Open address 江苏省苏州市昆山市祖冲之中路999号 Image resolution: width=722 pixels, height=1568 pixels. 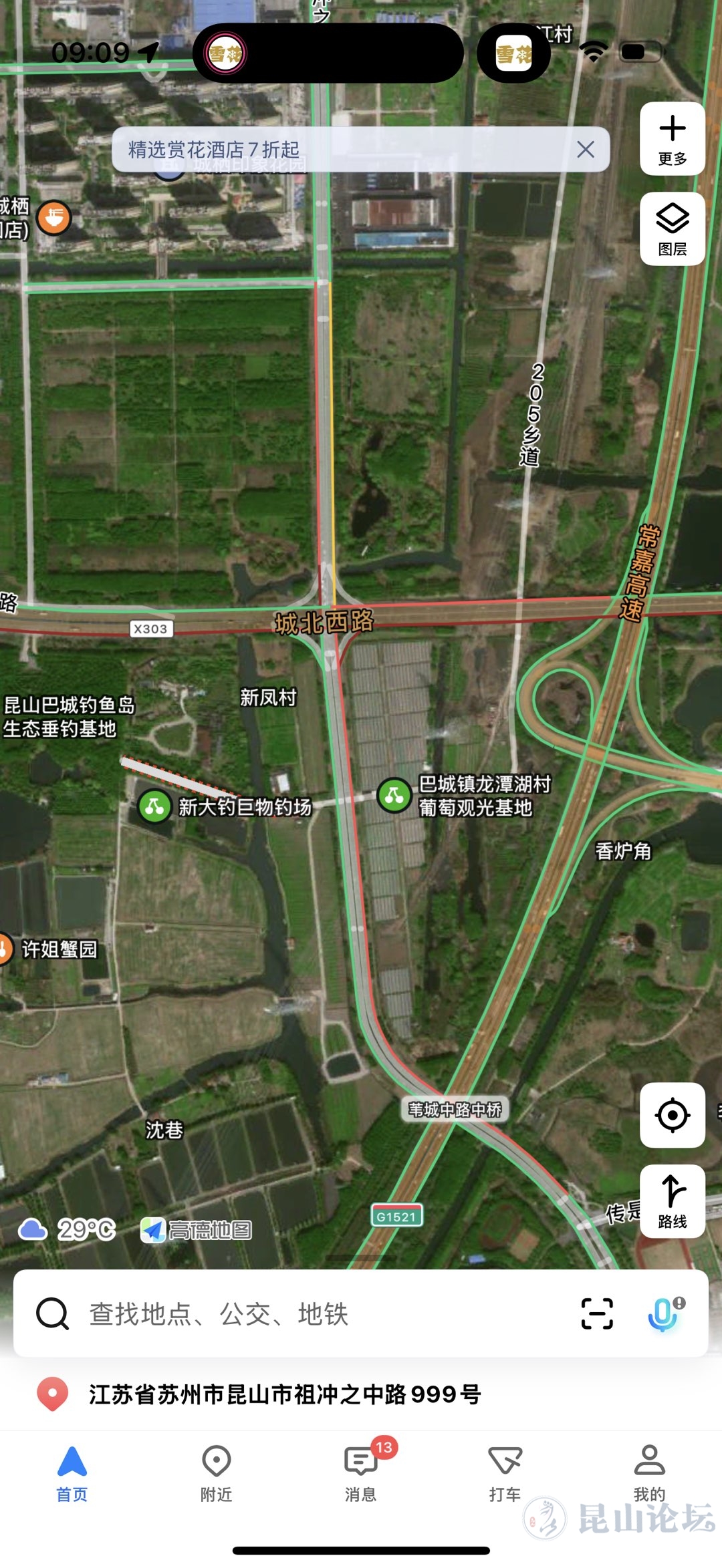pos(285,1394)
